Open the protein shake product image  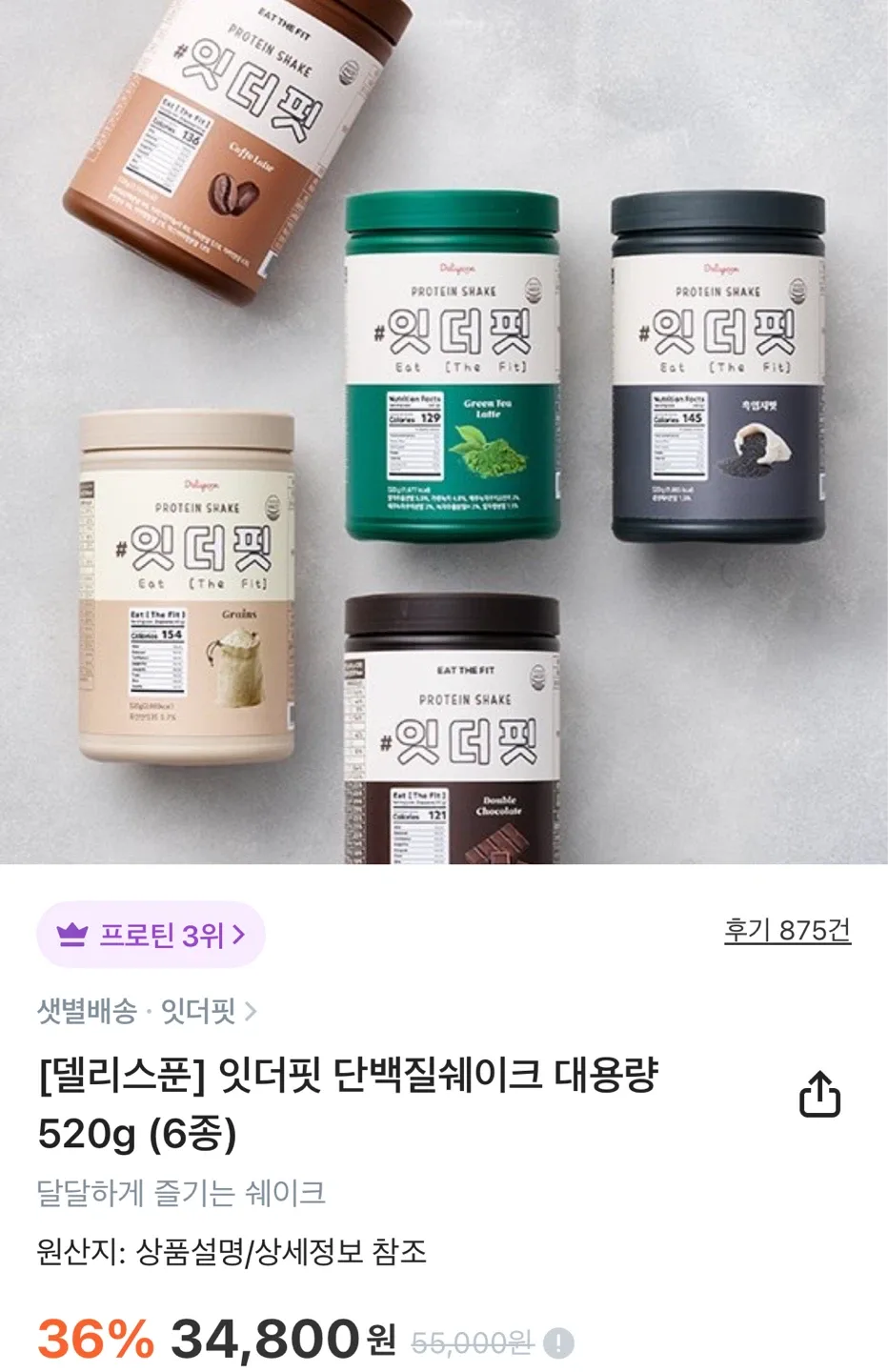click(444, 431)
